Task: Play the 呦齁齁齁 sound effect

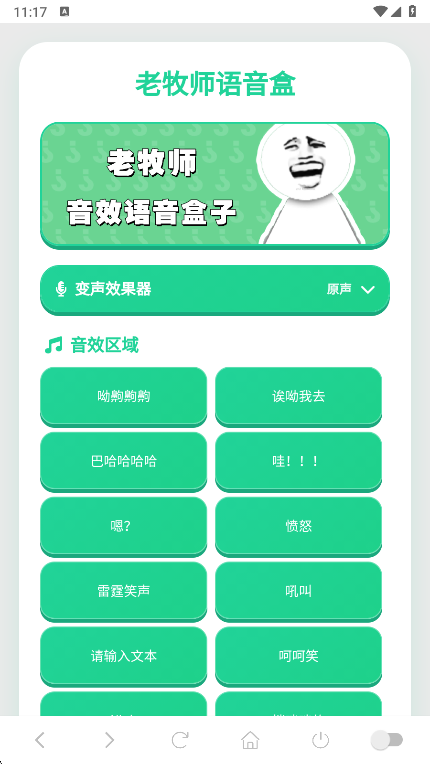Action: [123, 396]
